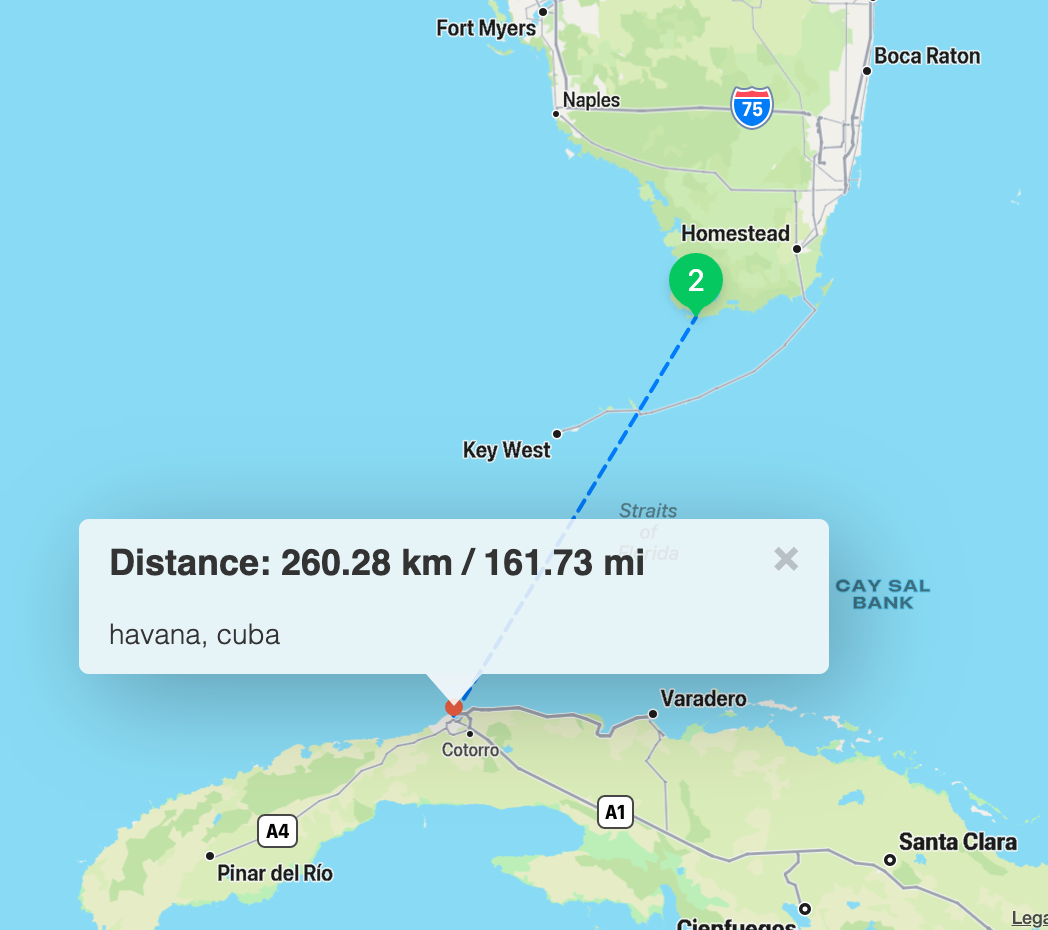The width and height of the screenshot is (1048, 930).
Task: Open the map Legal link
Action: (x=1029, y=918)
